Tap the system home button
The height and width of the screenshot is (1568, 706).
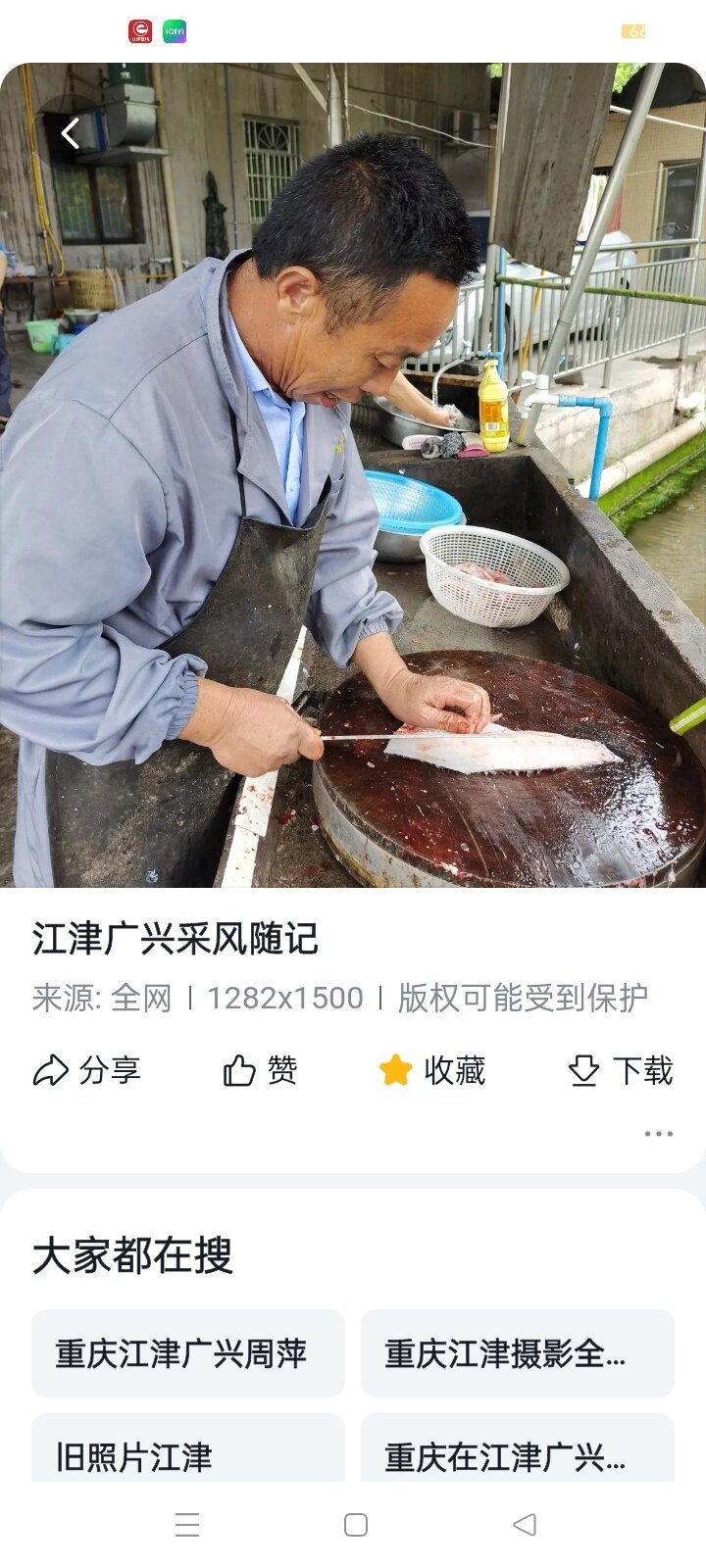(x=356, y=1525)
